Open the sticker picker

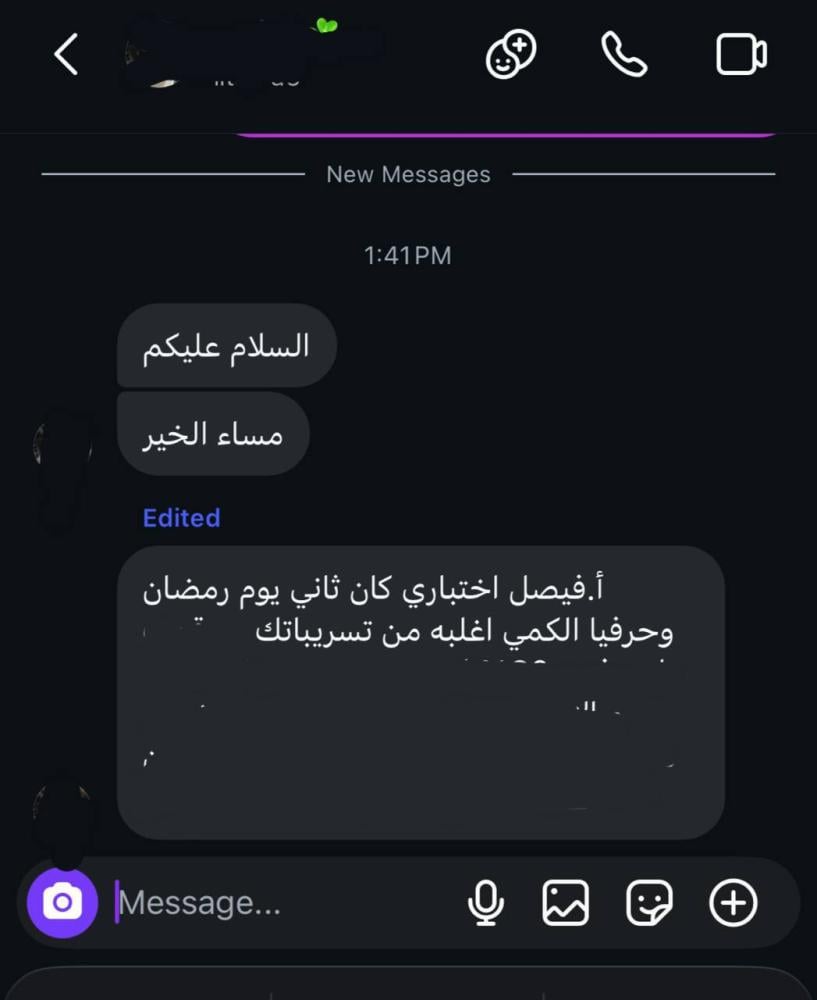649,904
